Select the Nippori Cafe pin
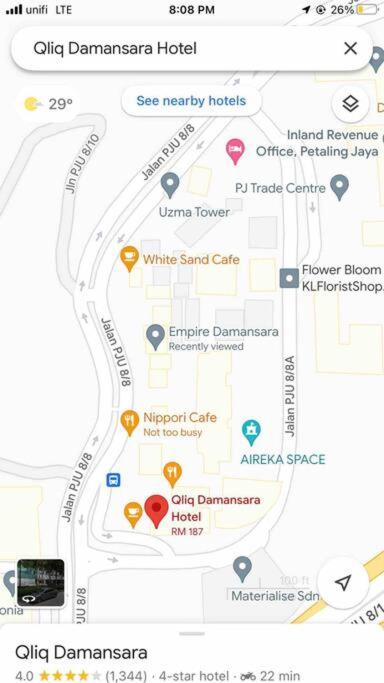This screenshot has height=683, width=384. pos(129,423)
